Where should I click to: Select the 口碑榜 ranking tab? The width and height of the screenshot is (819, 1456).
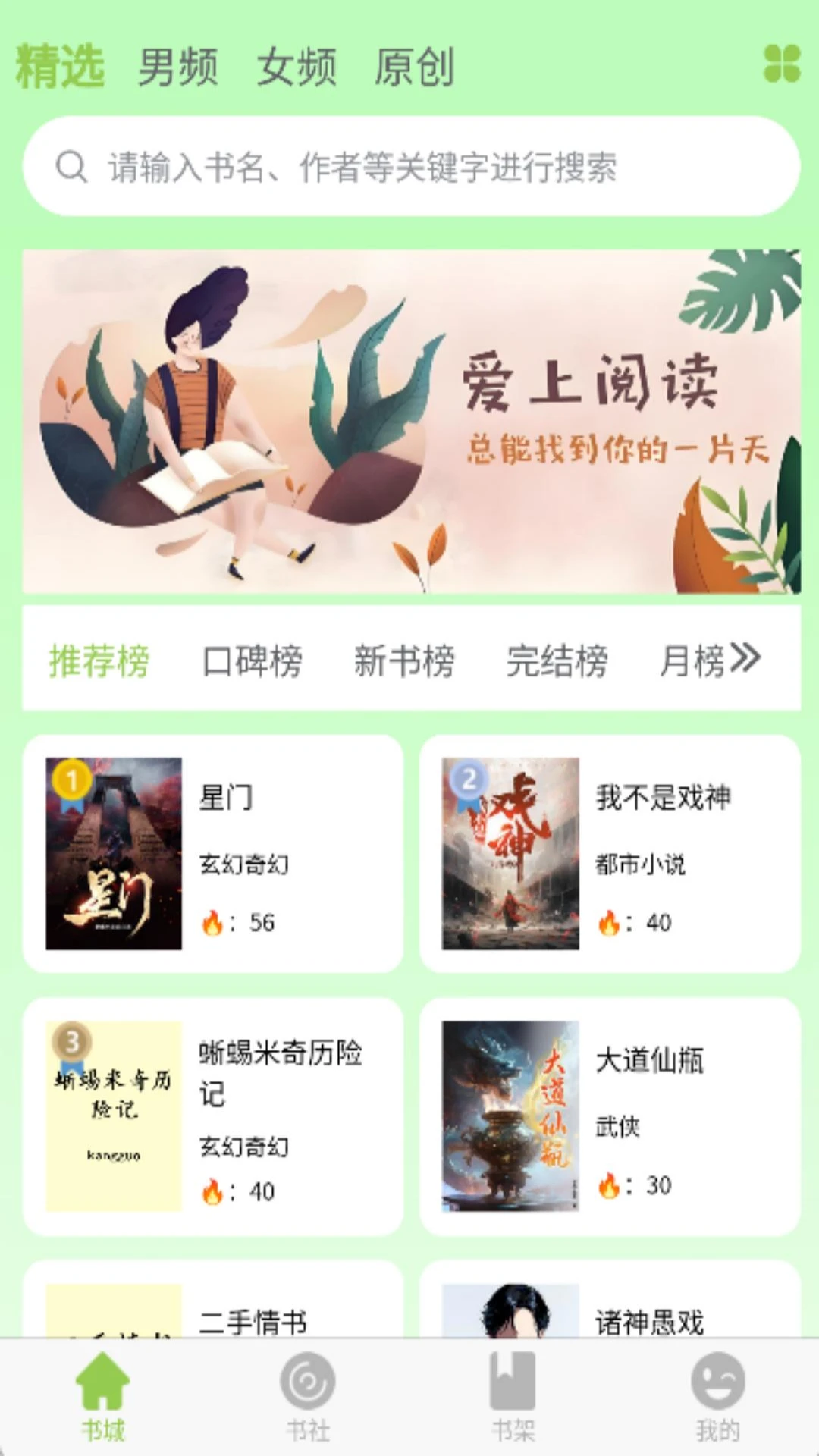point(252,660)
